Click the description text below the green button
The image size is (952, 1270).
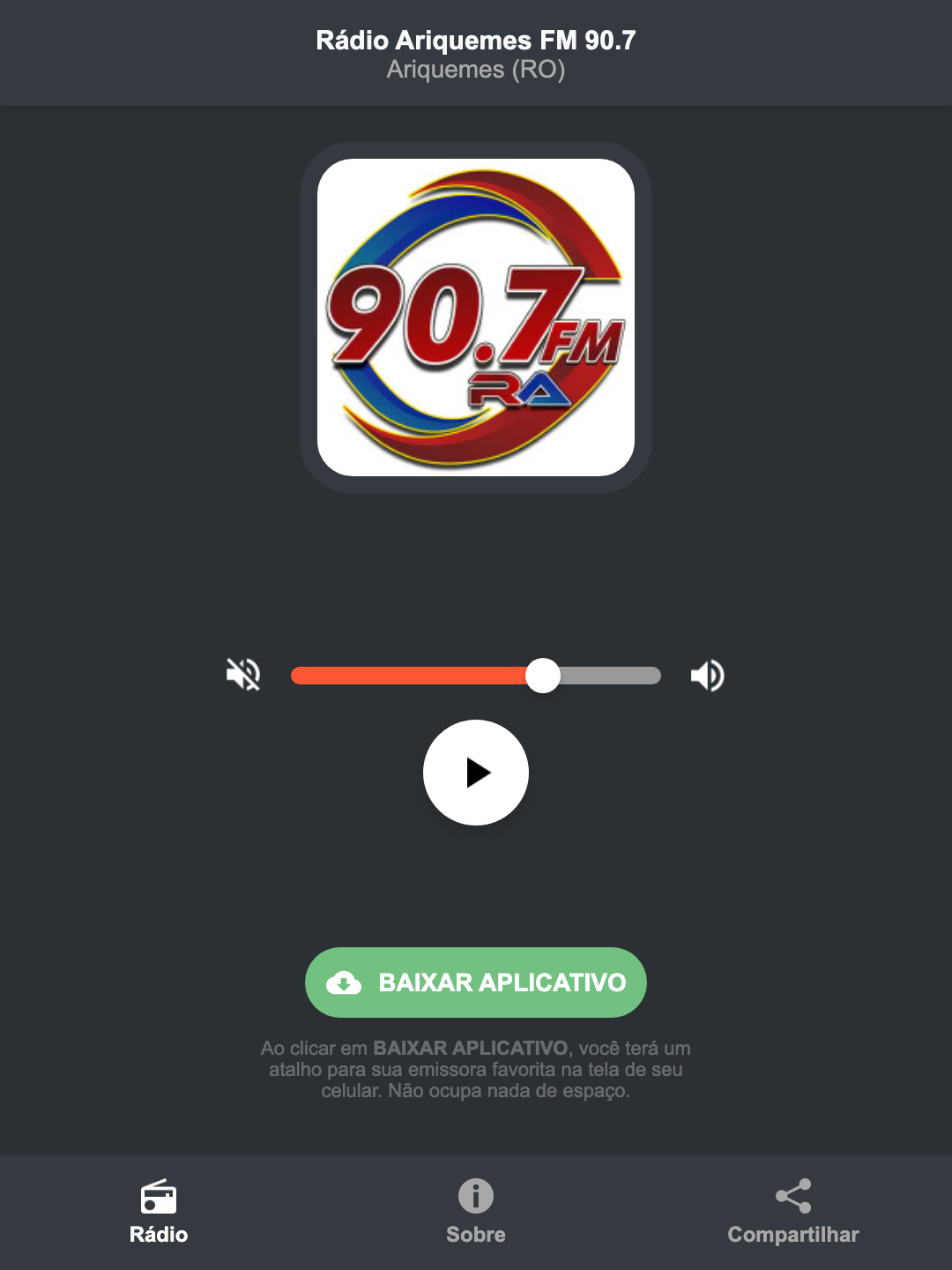click(475, 1070)
